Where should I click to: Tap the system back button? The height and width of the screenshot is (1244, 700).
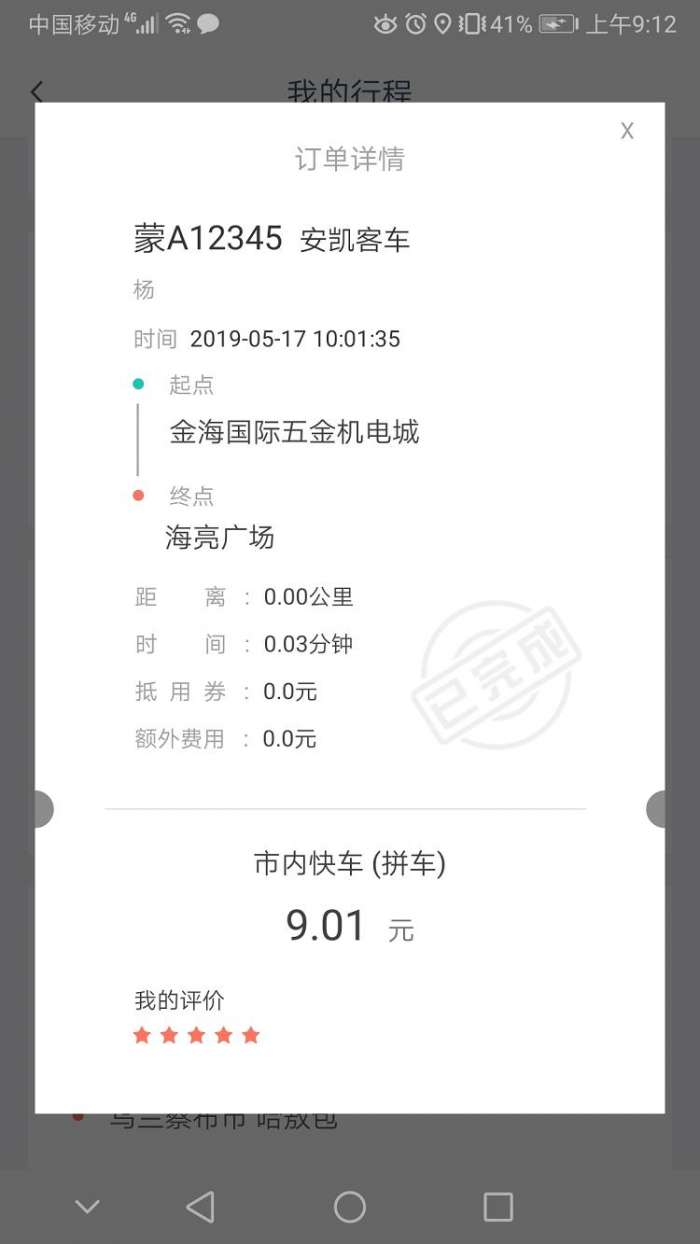coord(201,1207)
